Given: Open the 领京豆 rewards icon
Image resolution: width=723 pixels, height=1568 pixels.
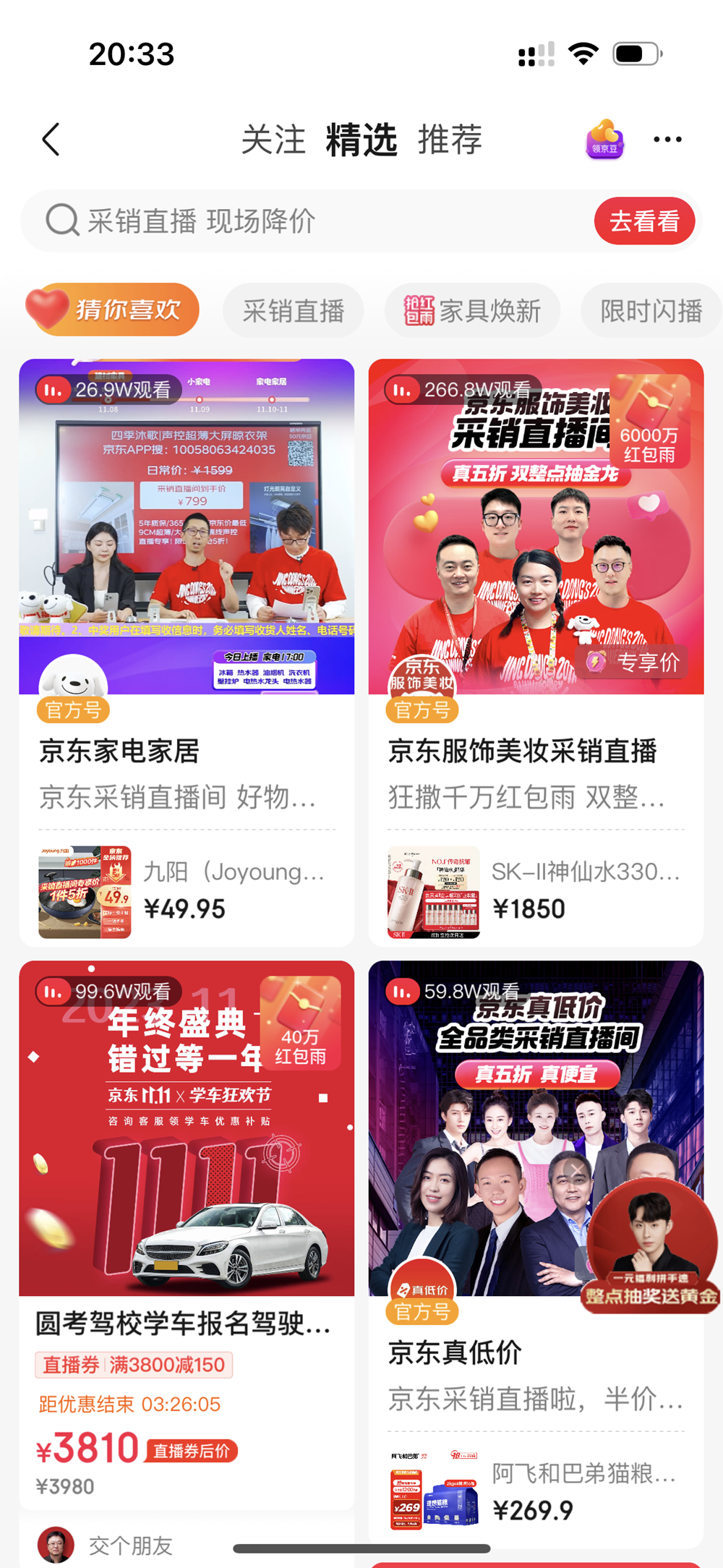Looking at the screenshot, I should click(605, 139).
